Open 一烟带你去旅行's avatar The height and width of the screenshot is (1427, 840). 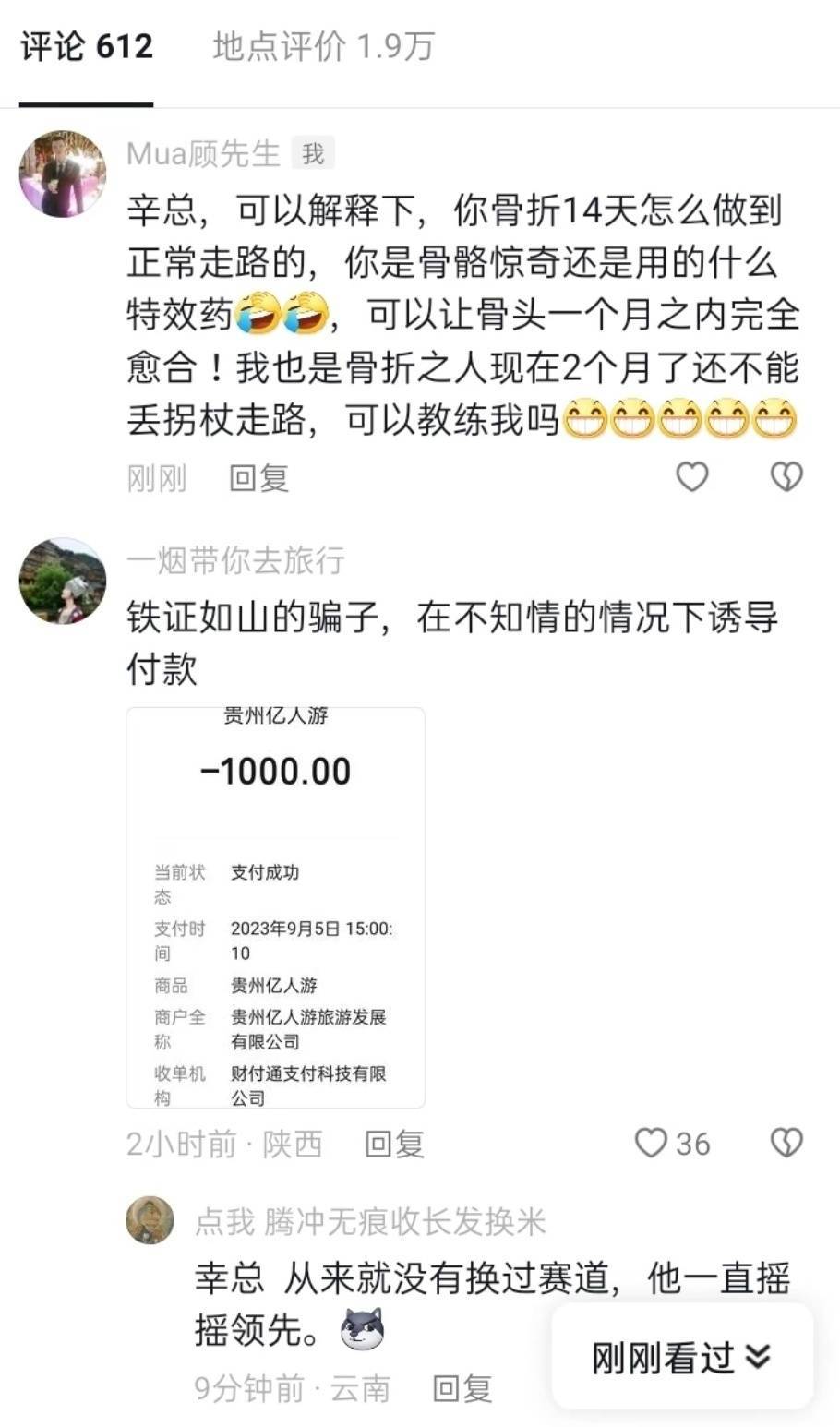tap(63, 581)
